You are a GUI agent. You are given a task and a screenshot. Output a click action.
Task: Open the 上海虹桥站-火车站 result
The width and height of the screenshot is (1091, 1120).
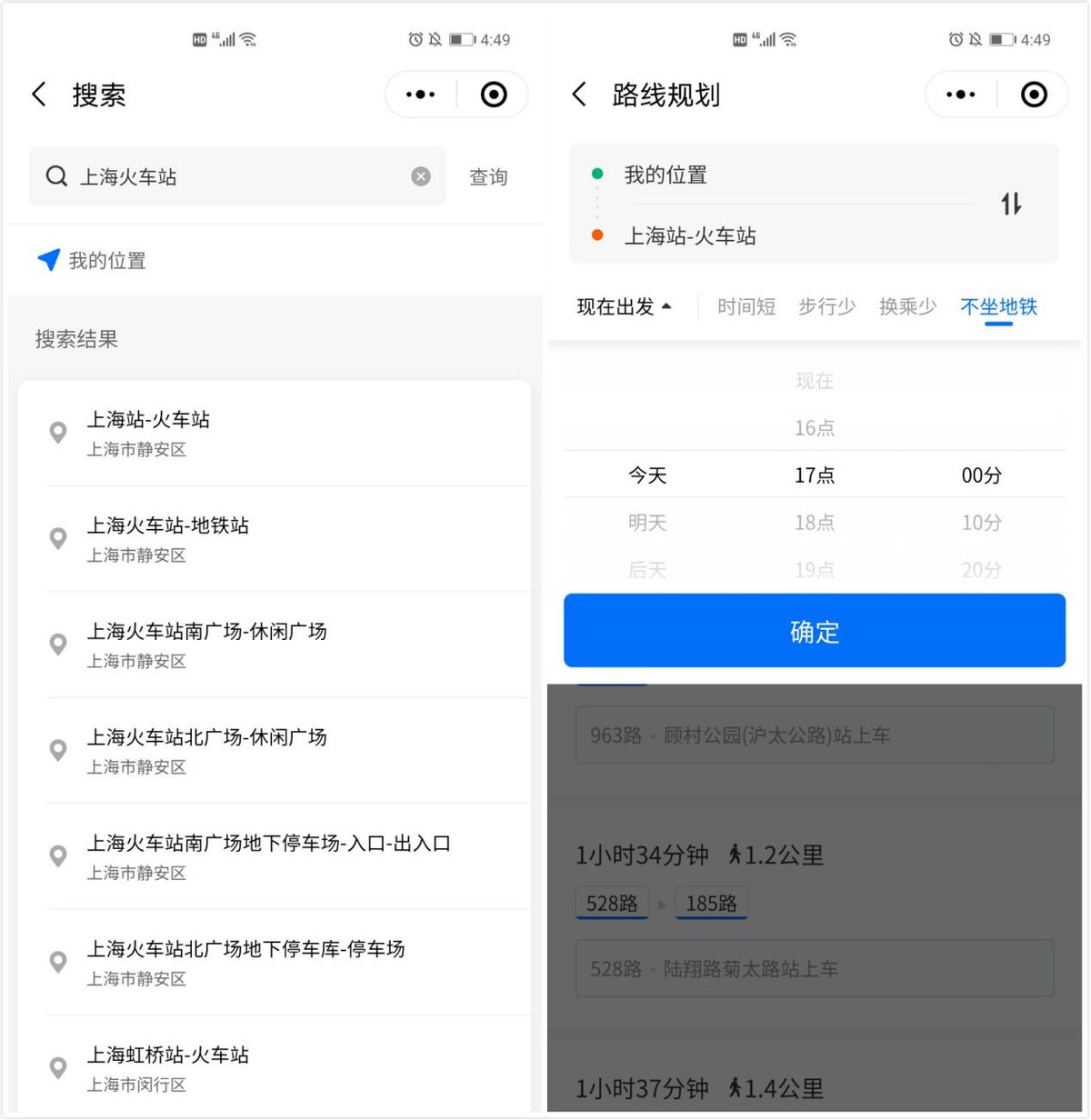coord(273,1068)
